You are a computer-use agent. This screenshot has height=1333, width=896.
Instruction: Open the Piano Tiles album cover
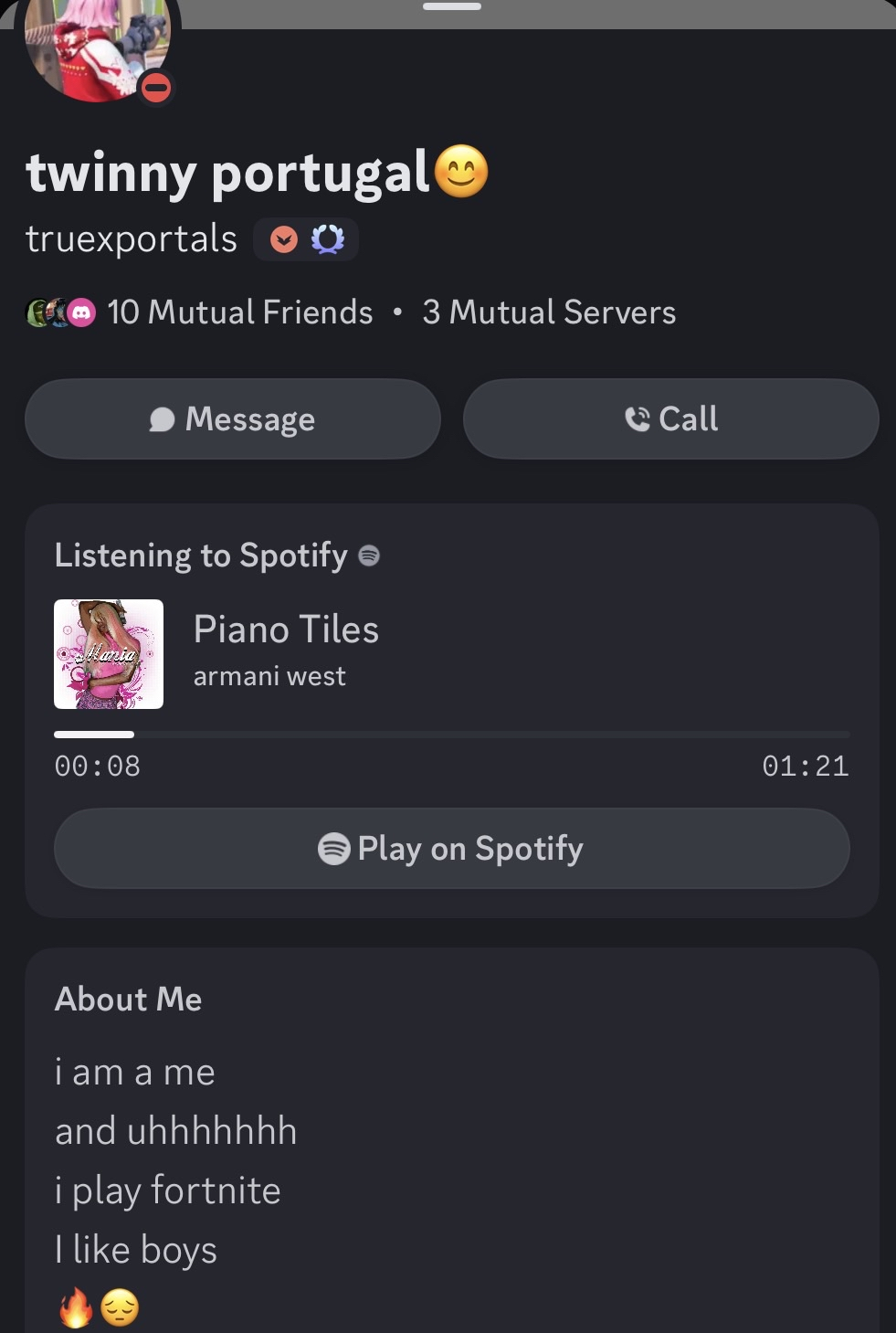tap(109, 654)
